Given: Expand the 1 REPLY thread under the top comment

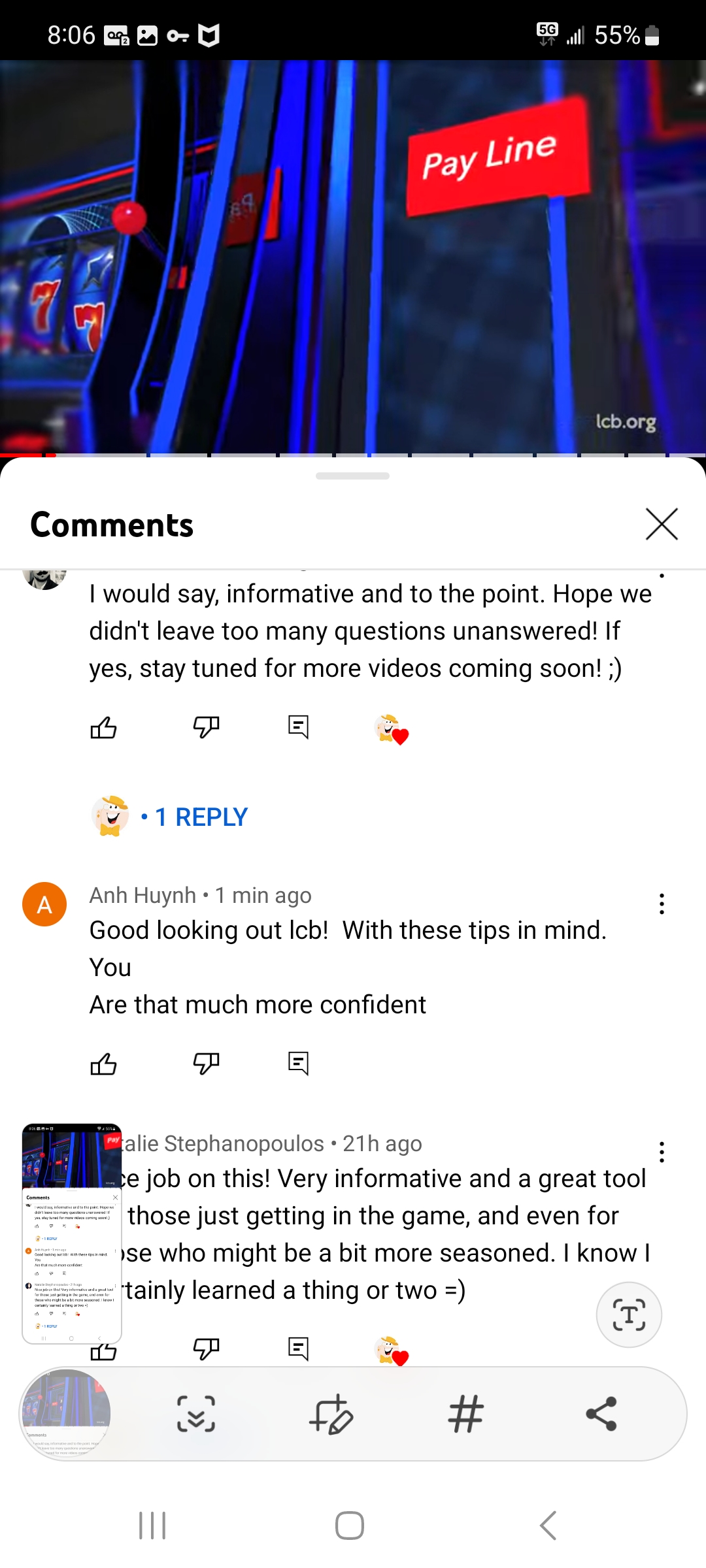Looking at the screenshot, I should [201, 817].
